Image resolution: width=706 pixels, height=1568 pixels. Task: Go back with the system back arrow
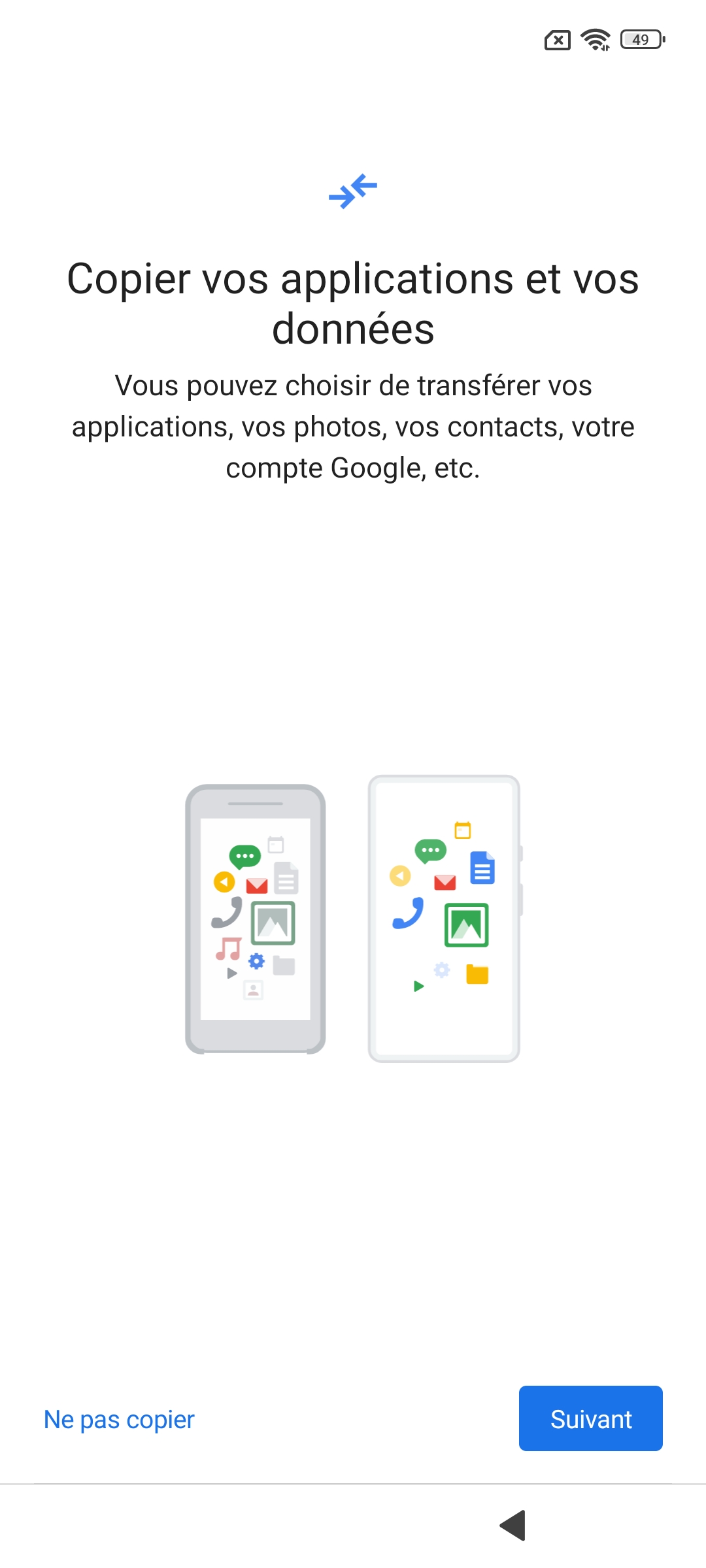click(513, 1526)
